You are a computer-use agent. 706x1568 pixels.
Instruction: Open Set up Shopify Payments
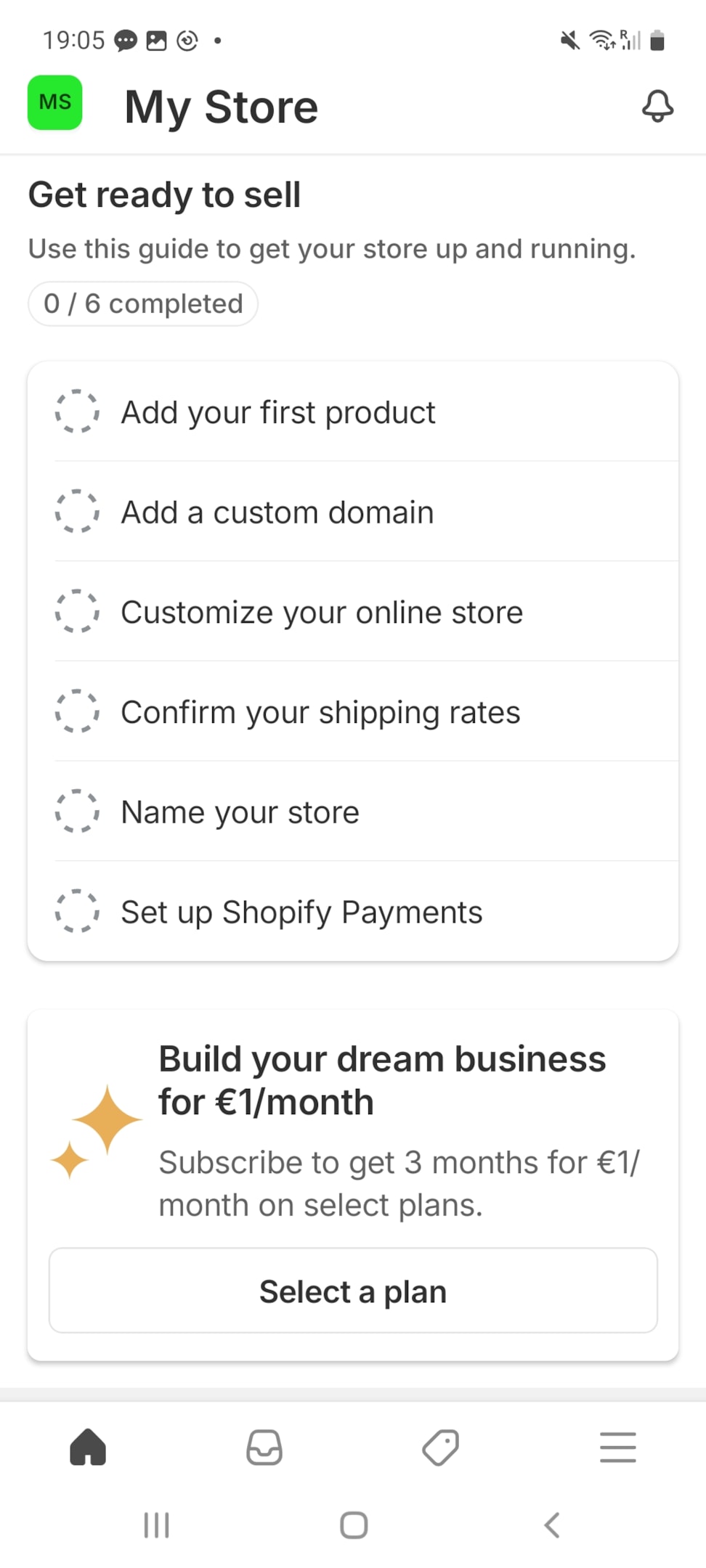353,911
